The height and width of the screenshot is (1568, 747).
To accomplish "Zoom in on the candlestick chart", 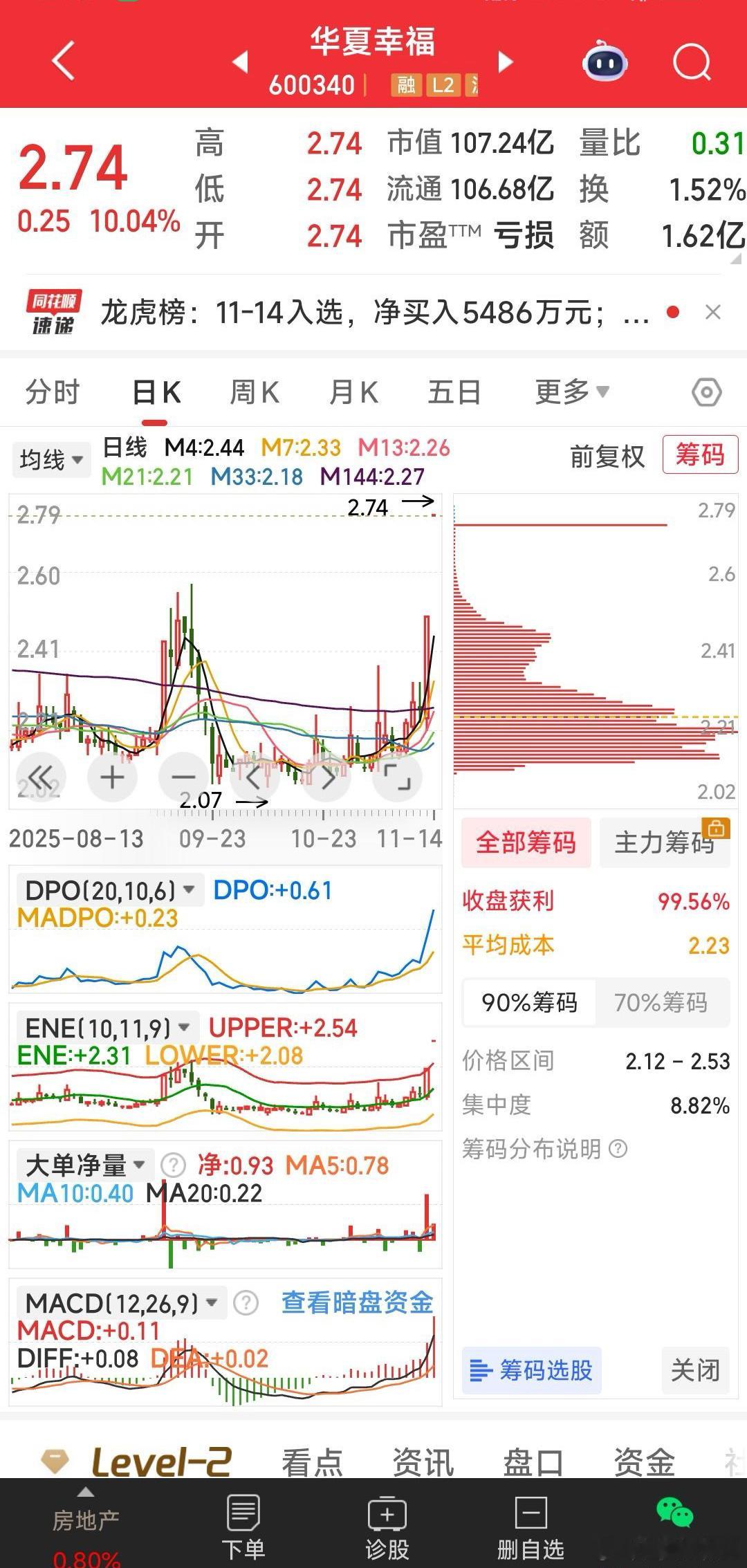I will [x=113, y=777].
